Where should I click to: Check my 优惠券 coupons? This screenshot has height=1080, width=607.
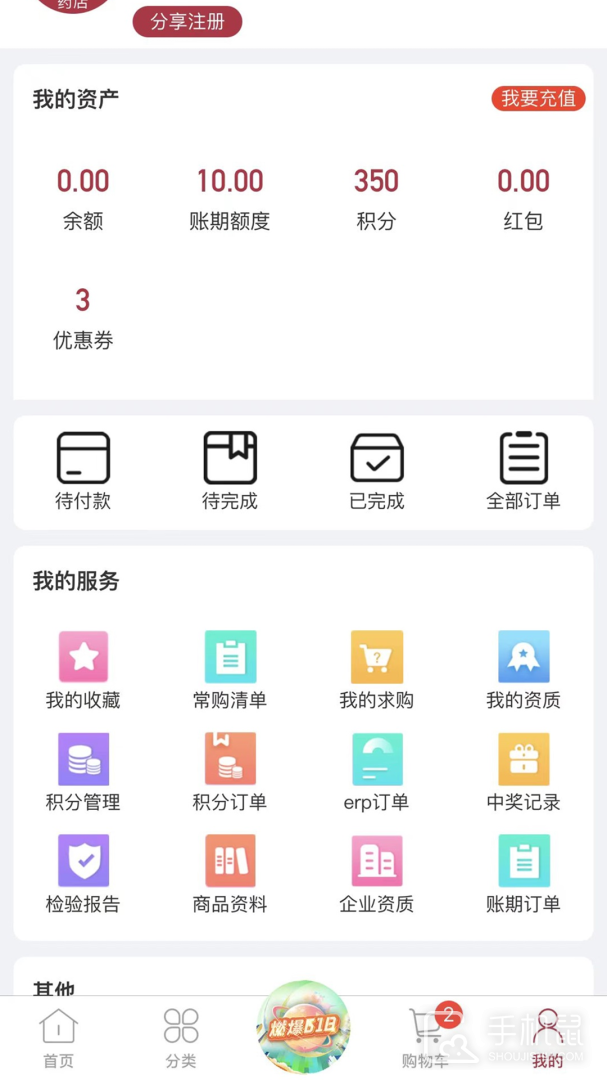click(x=83, y=318)
